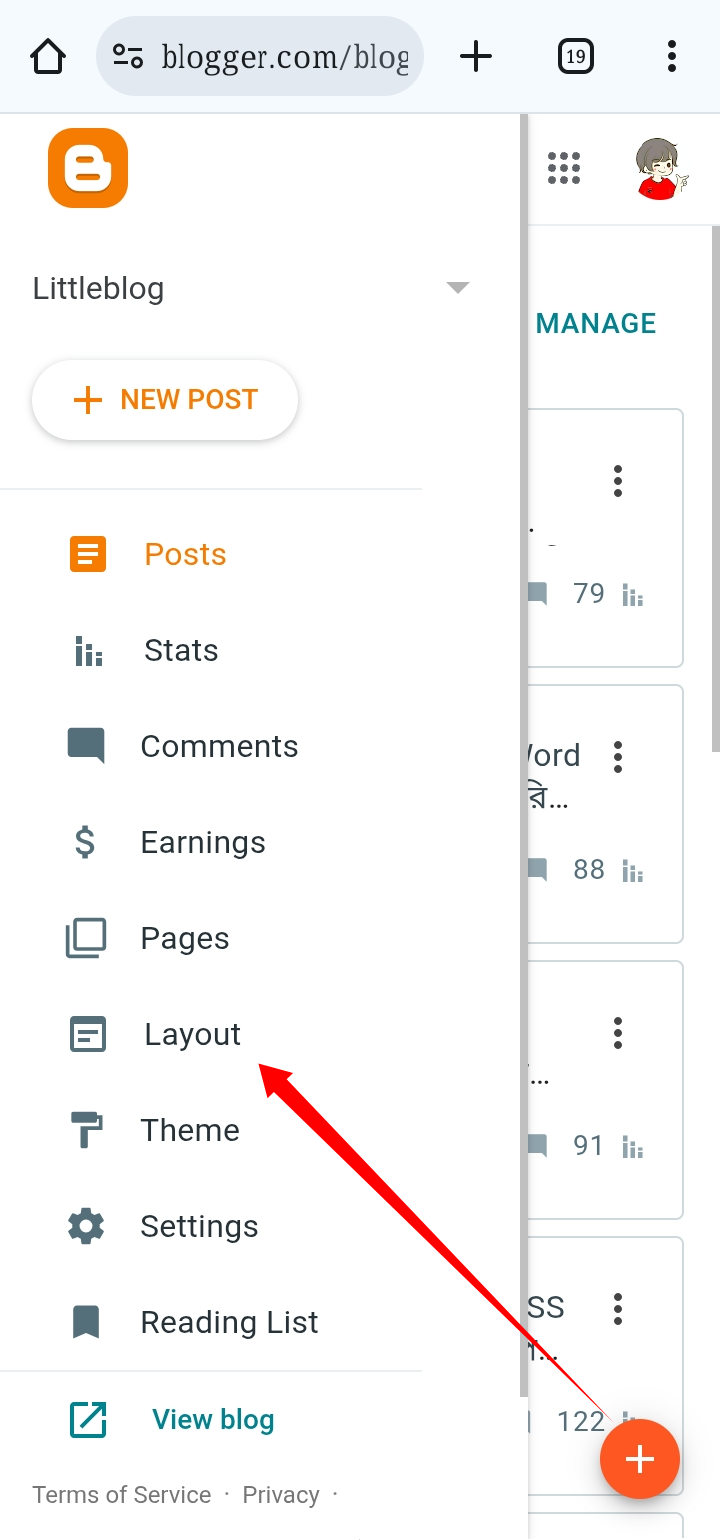
Task: Open the Reading List
Action: [228, 1323]
